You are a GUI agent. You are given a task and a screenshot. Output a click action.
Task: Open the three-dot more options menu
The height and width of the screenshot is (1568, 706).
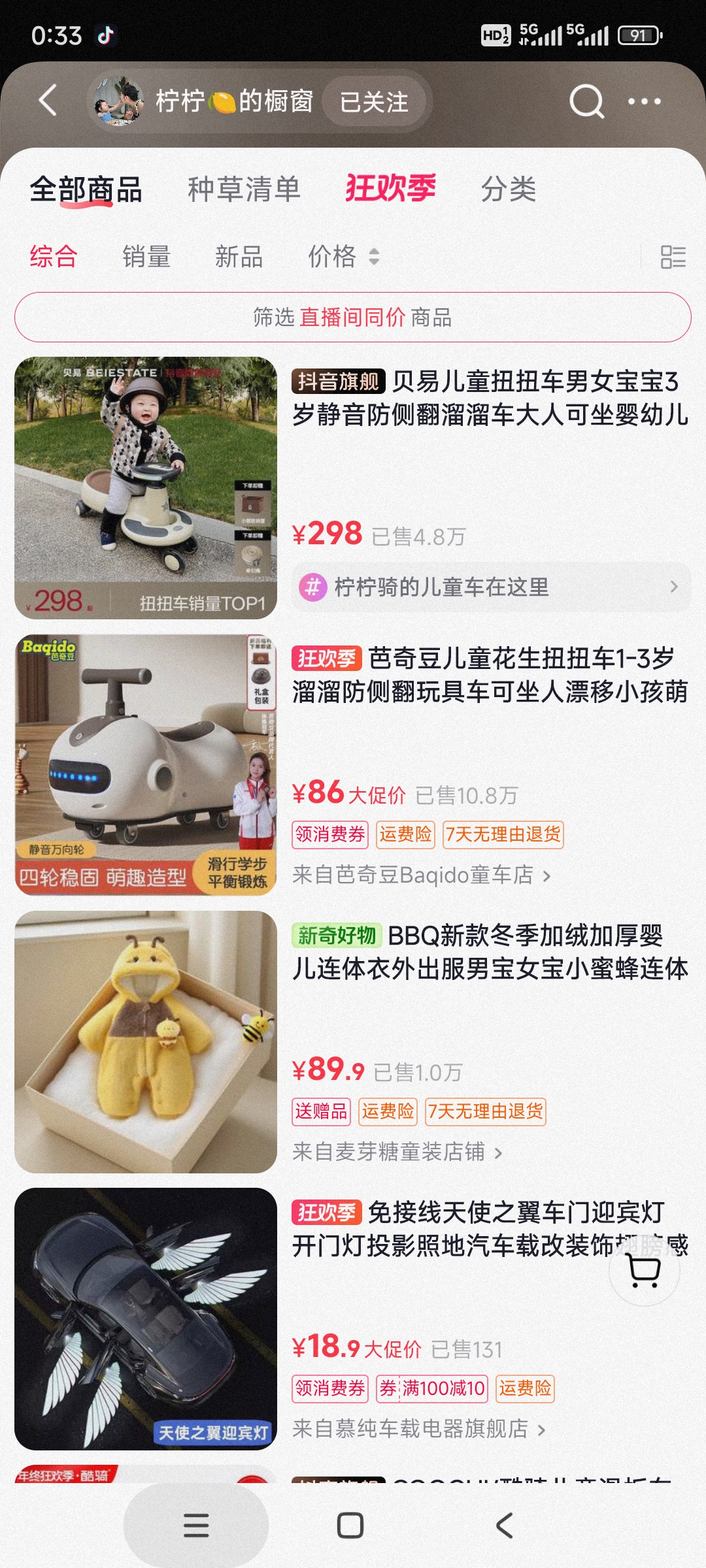[x=644, y=101]
